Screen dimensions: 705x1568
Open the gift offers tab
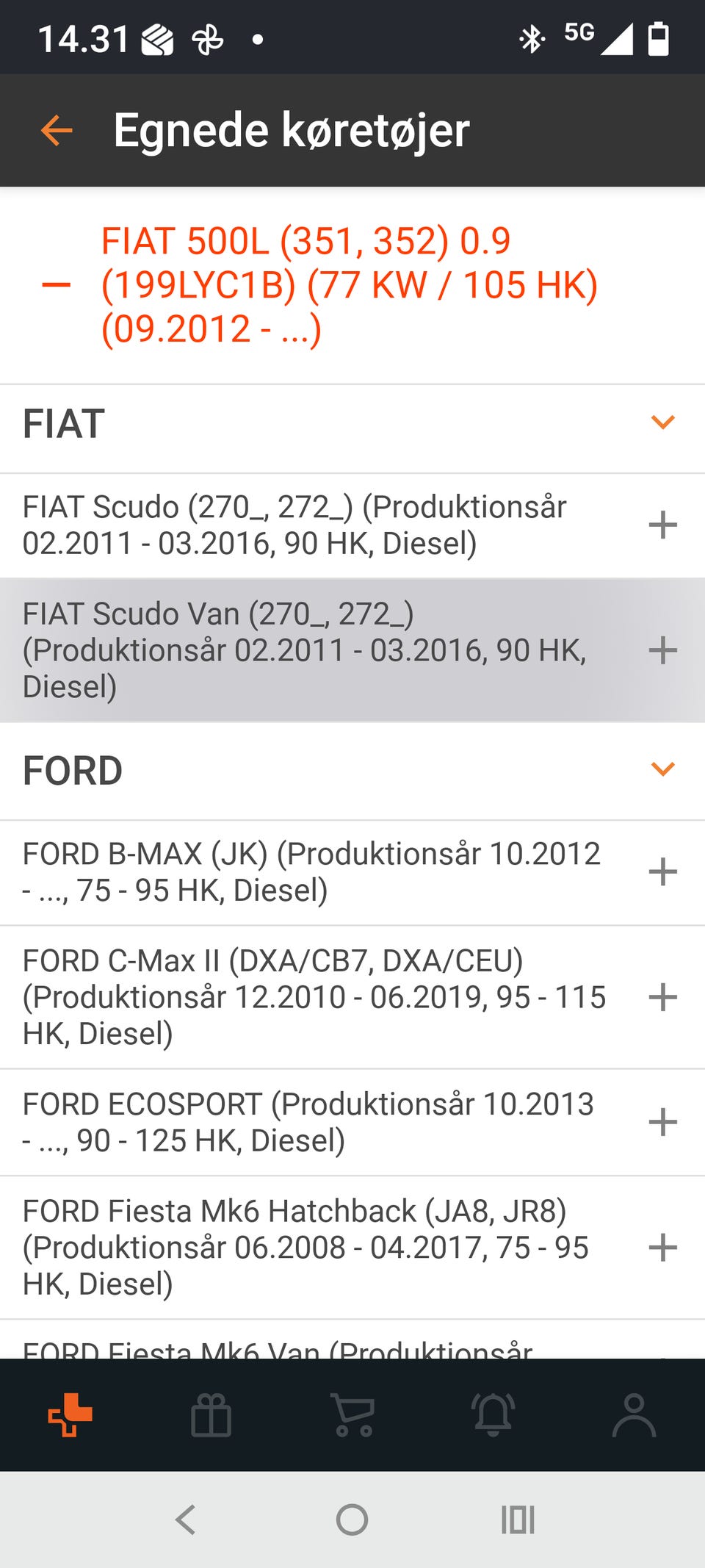(211, 1414)
